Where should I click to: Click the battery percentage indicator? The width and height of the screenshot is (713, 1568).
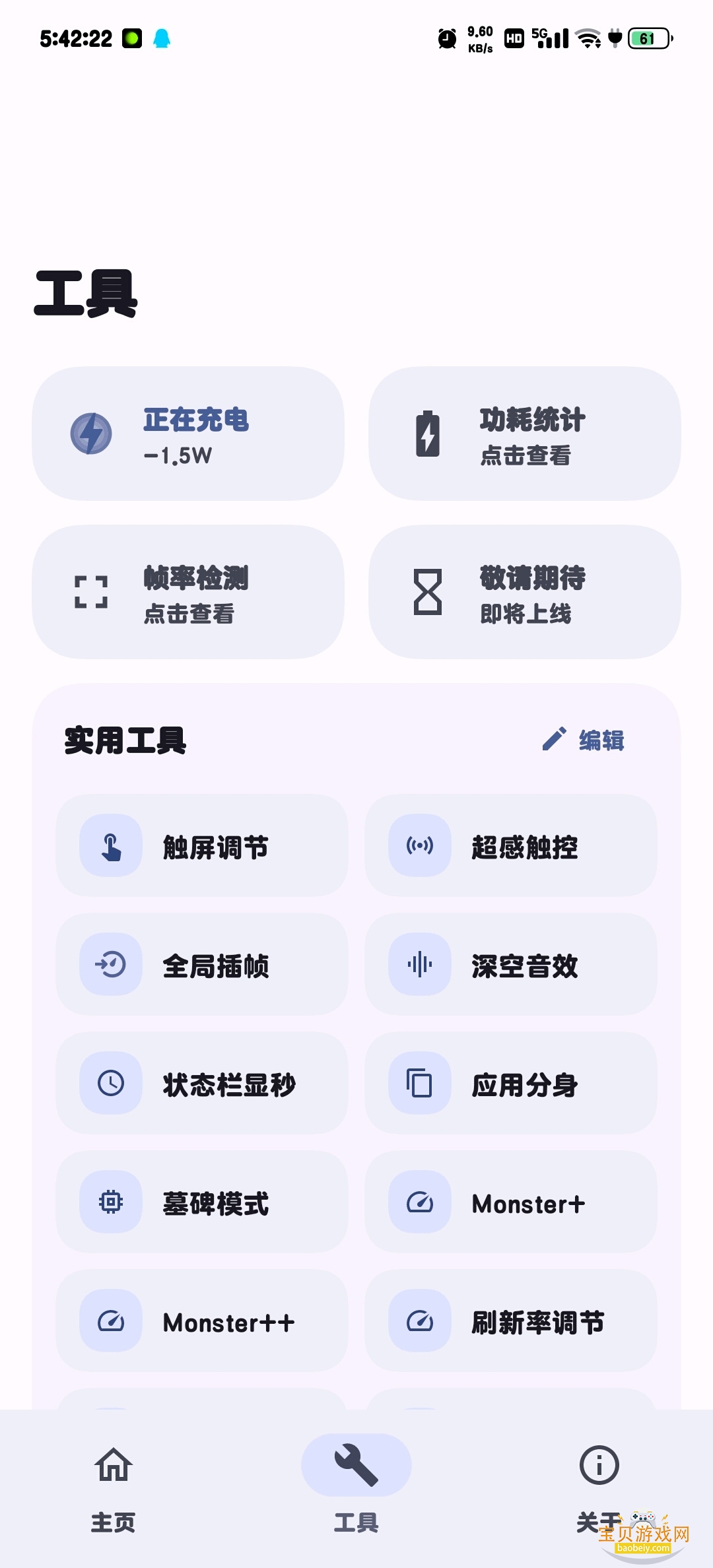coord(646,38)
